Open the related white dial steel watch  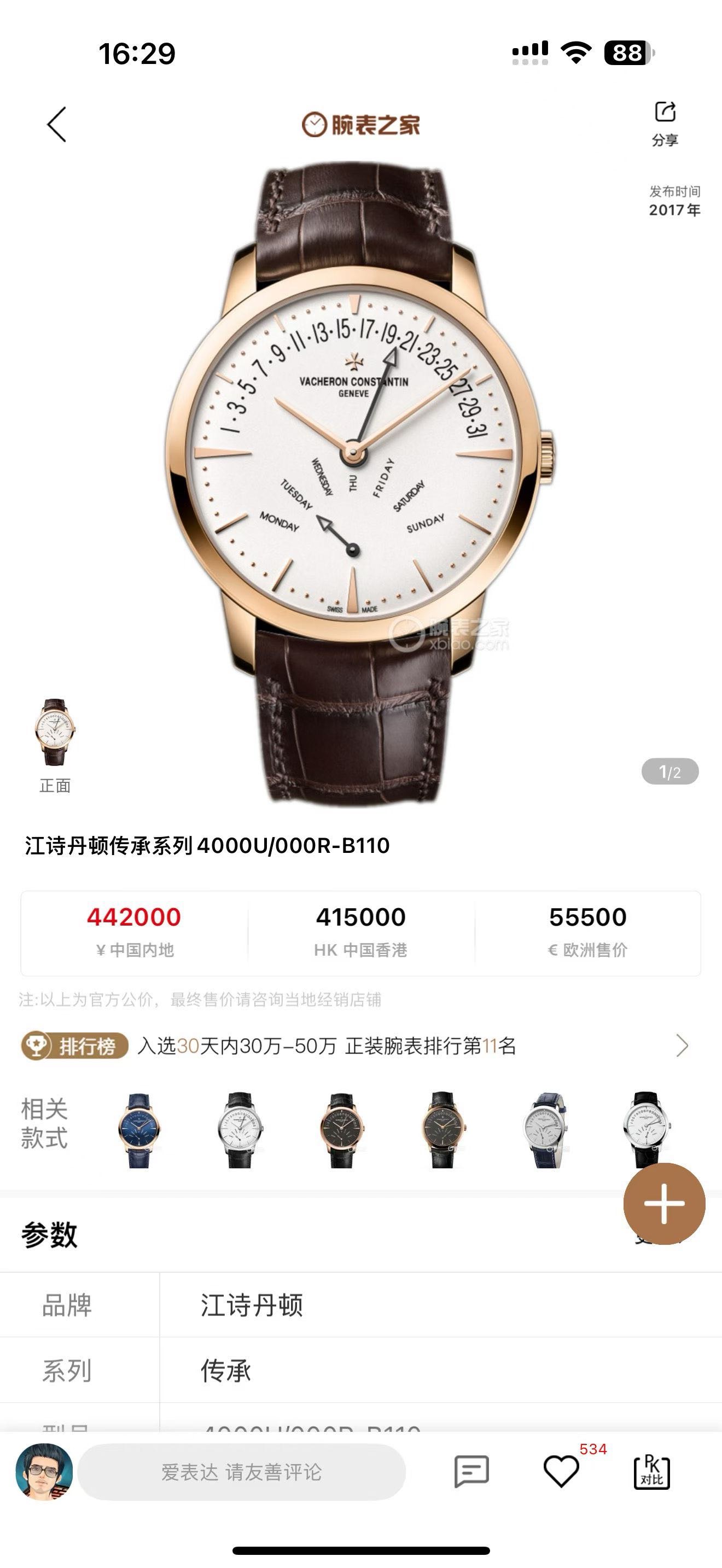pos(240,1130)
